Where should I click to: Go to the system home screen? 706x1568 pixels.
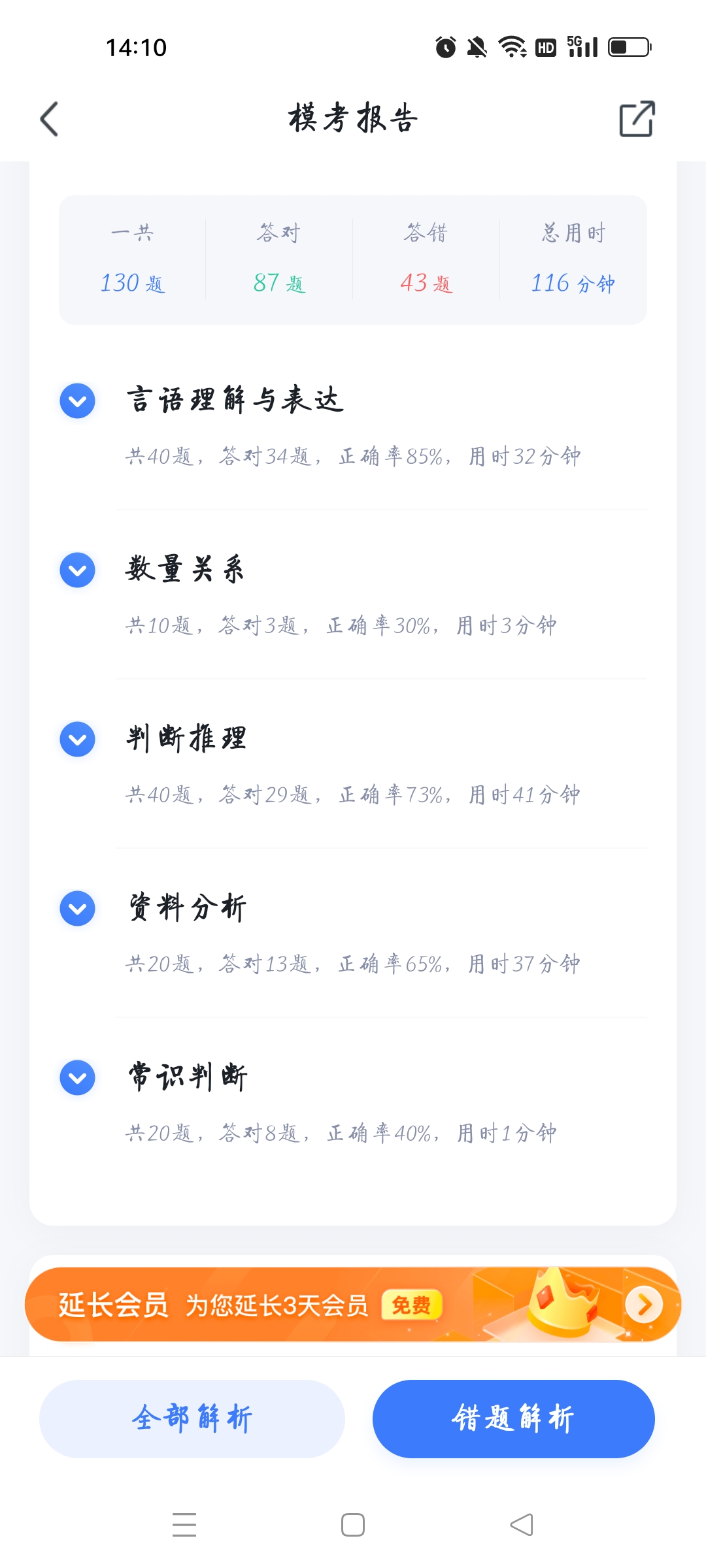353,1525
